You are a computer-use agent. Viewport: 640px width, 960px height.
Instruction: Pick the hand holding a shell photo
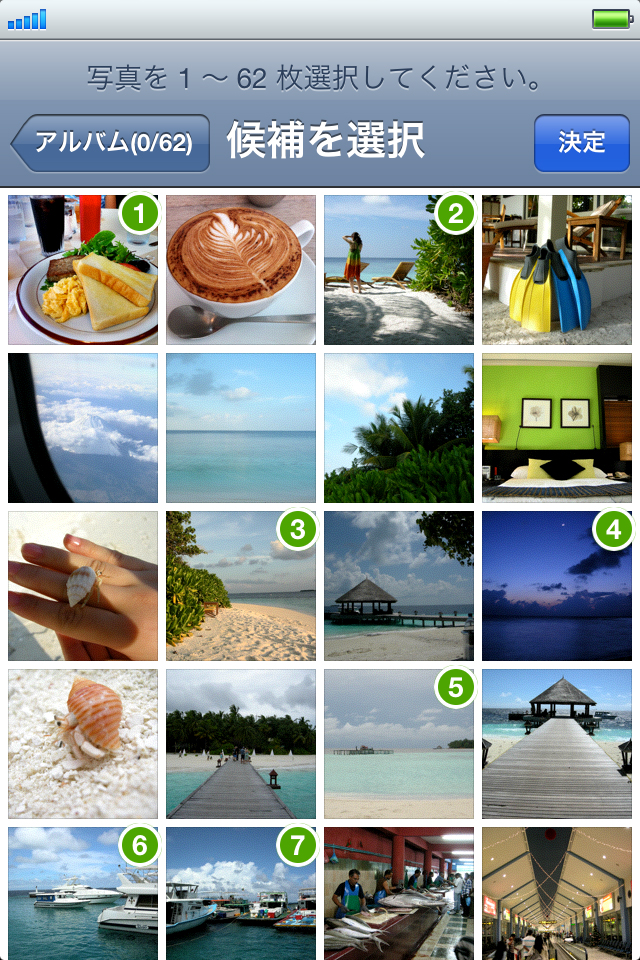pos(83,586)
